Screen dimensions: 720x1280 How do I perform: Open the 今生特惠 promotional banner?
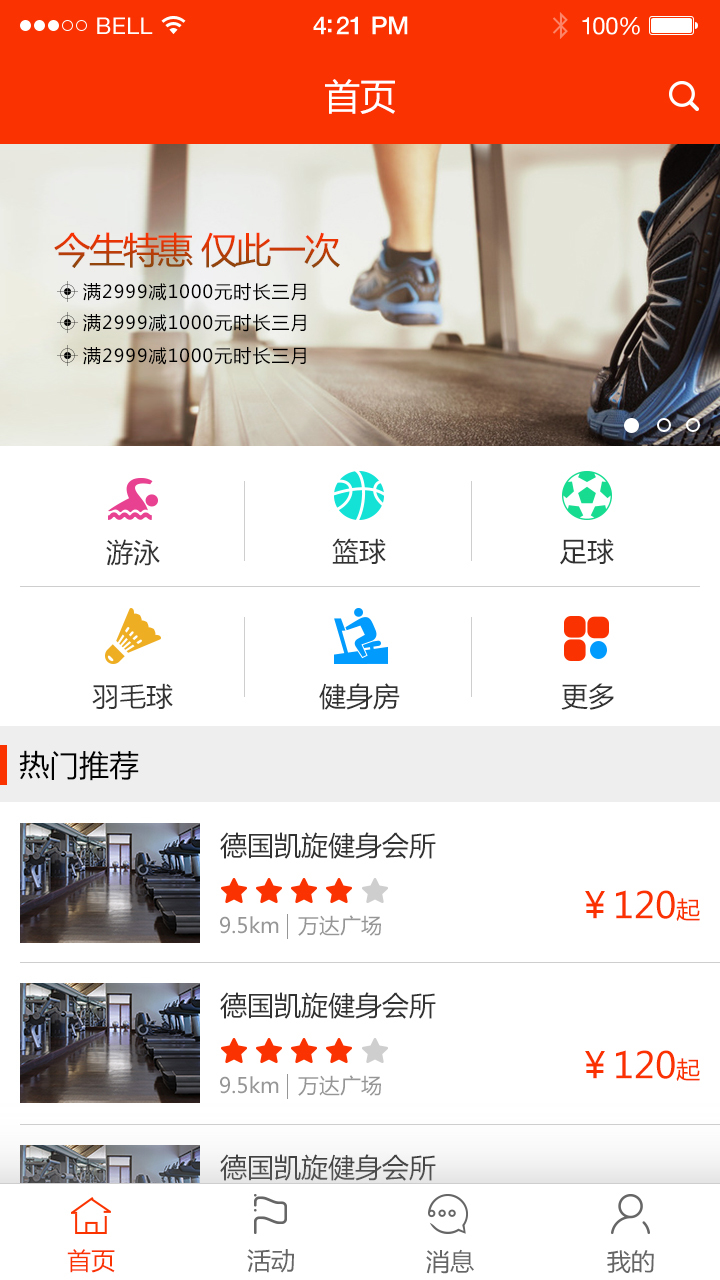(360, 295)
